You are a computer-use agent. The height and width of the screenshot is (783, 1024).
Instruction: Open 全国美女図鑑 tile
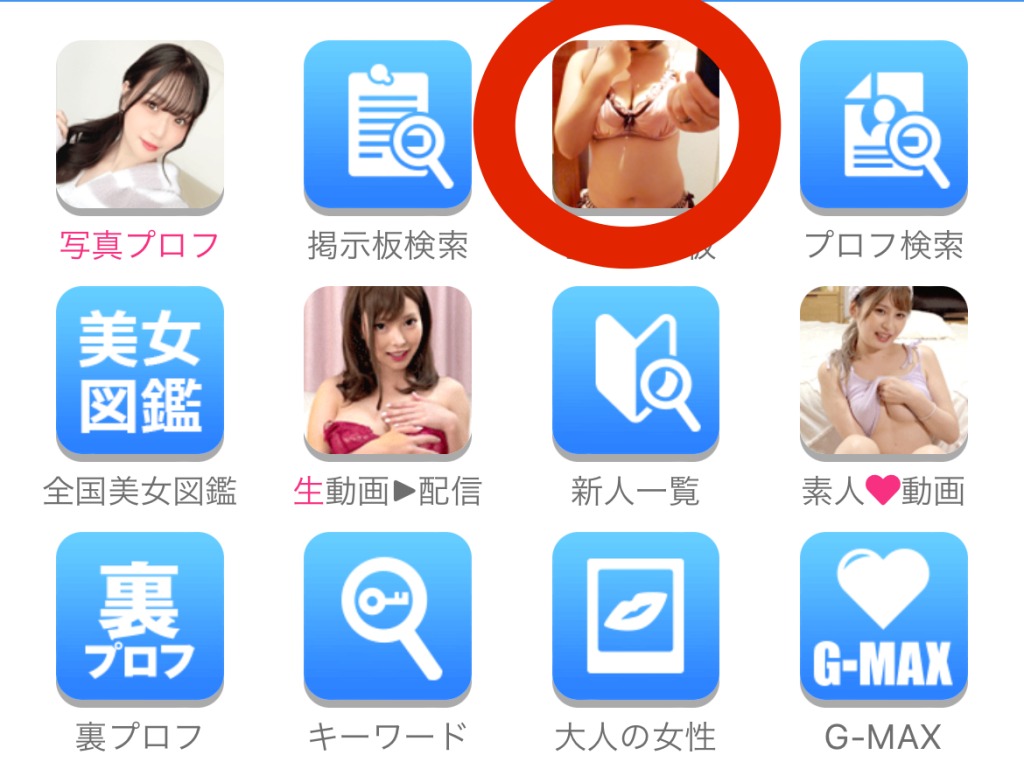click(140, 370)
